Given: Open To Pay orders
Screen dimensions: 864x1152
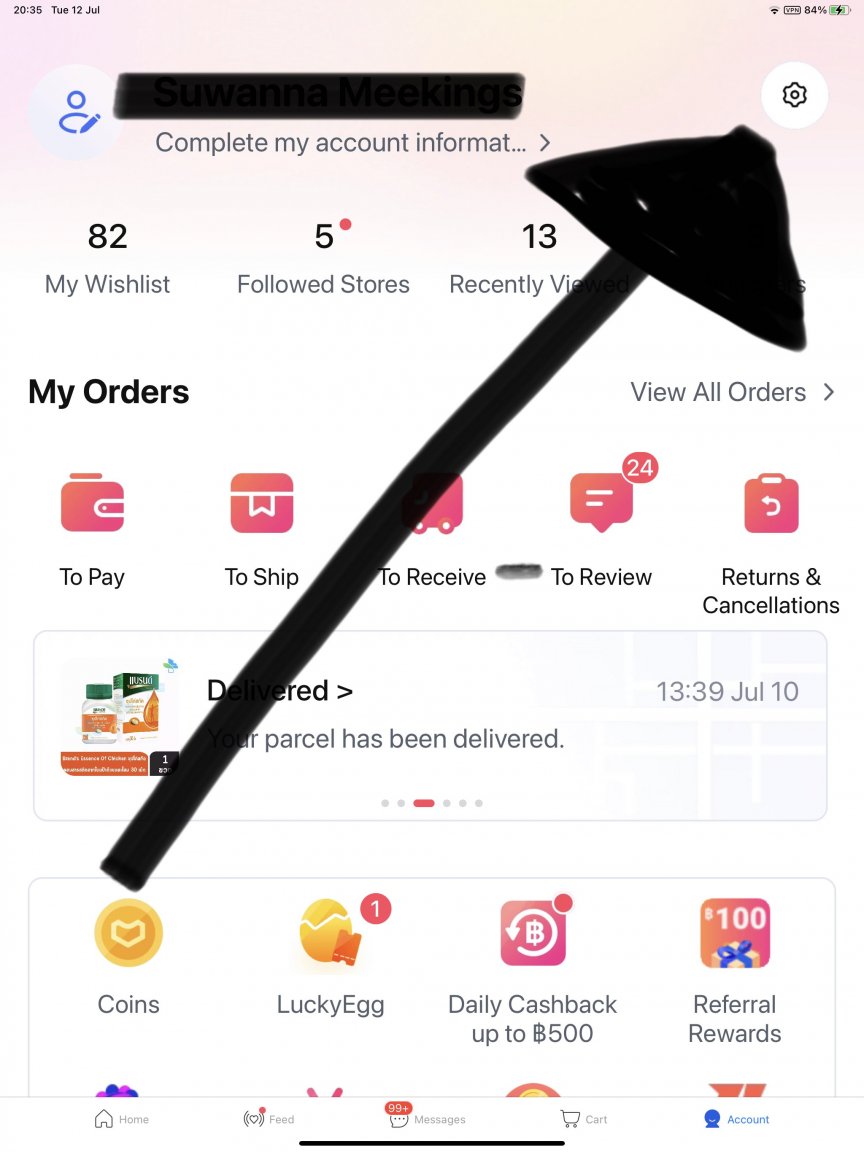Looking at the screenshot, I should coord(92,530).
